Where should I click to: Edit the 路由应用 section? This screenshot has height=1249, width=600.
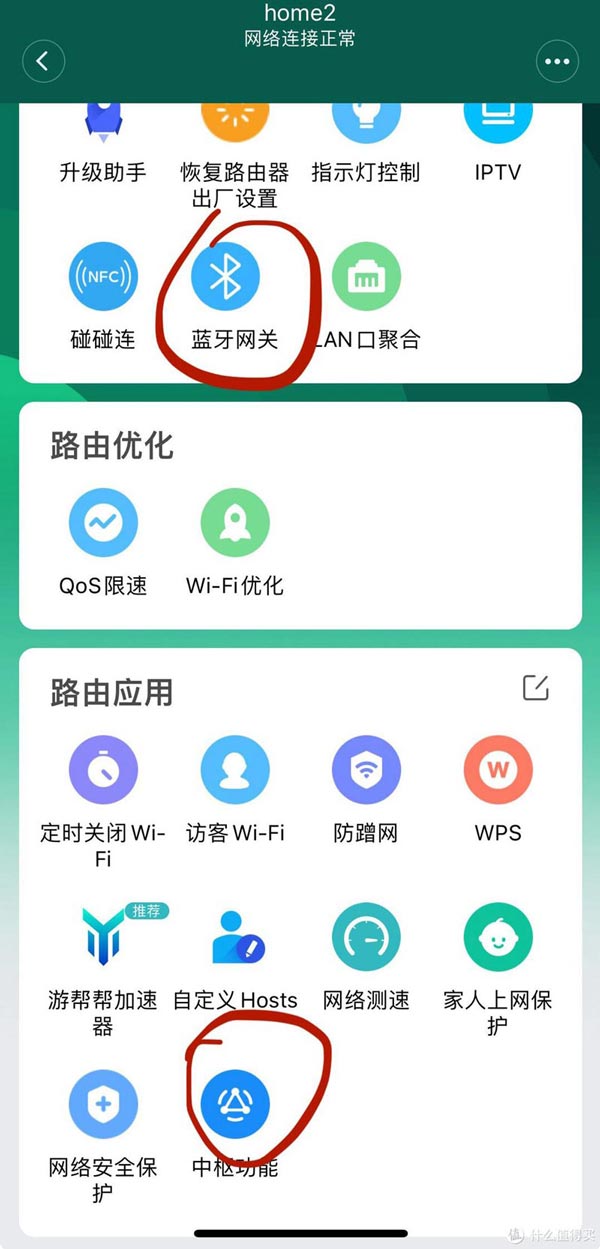click(x=536, y=688)
